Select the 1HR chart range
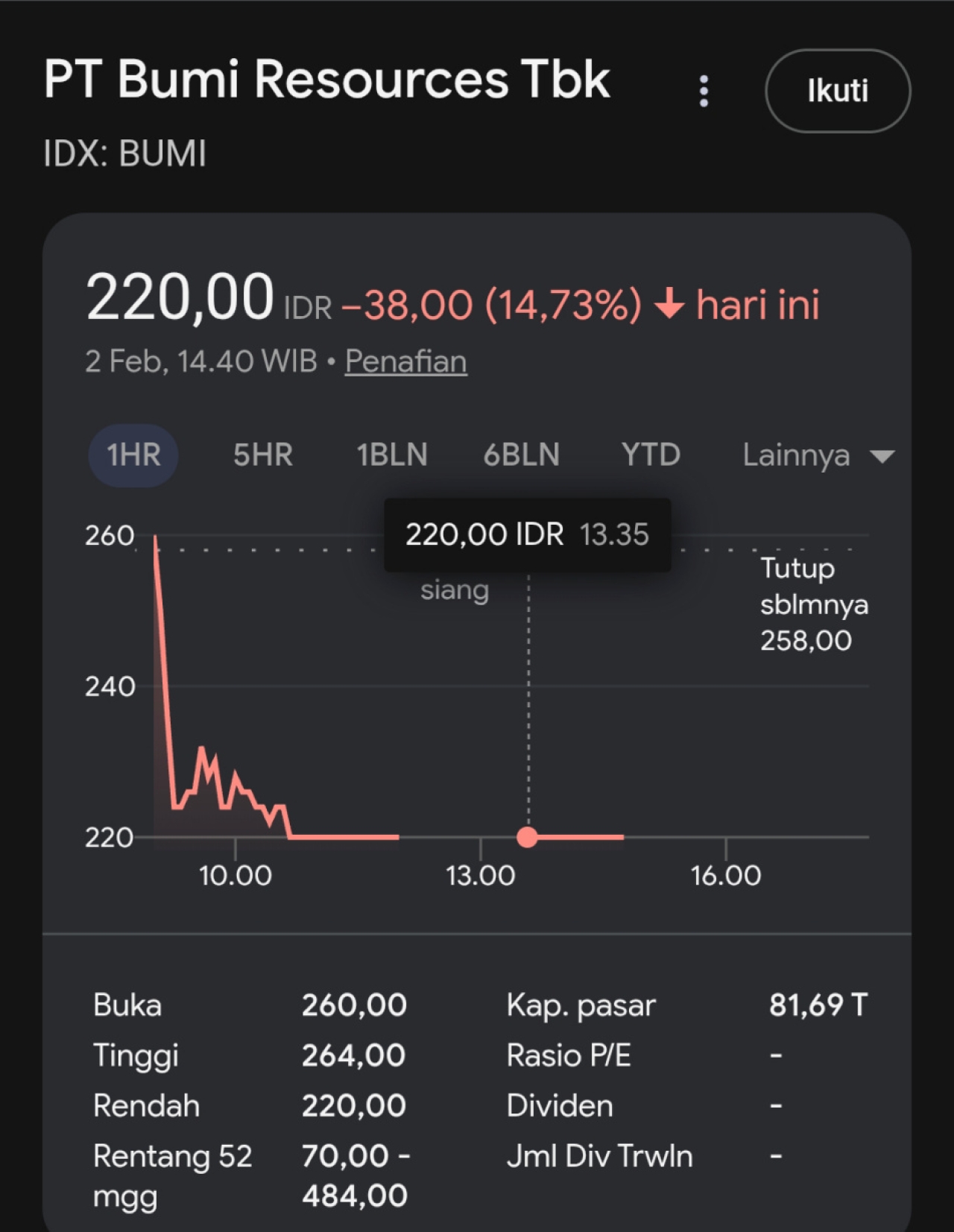Viewport: 954px width, 1232px height. click(133, 455)
